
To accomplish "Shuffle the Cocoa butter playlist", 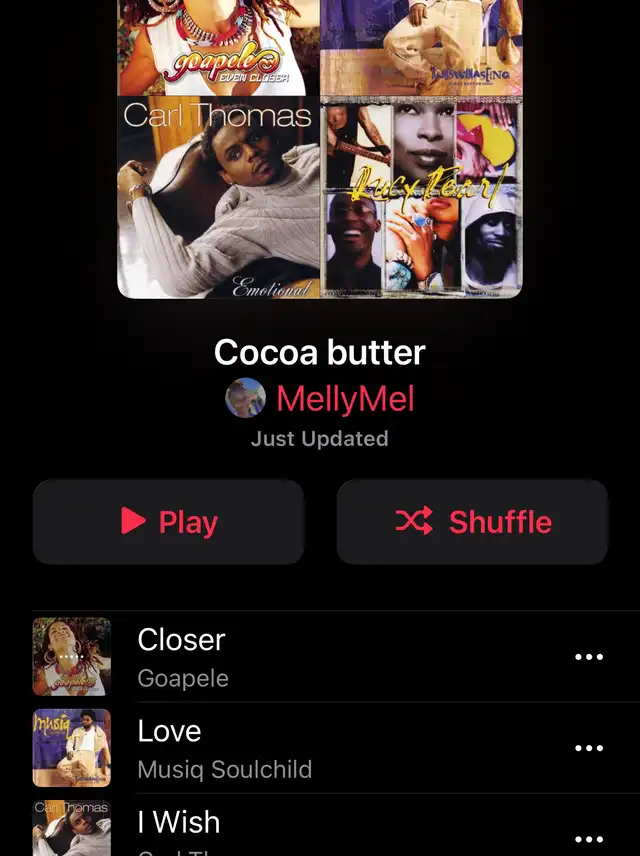I will [472, 522].
